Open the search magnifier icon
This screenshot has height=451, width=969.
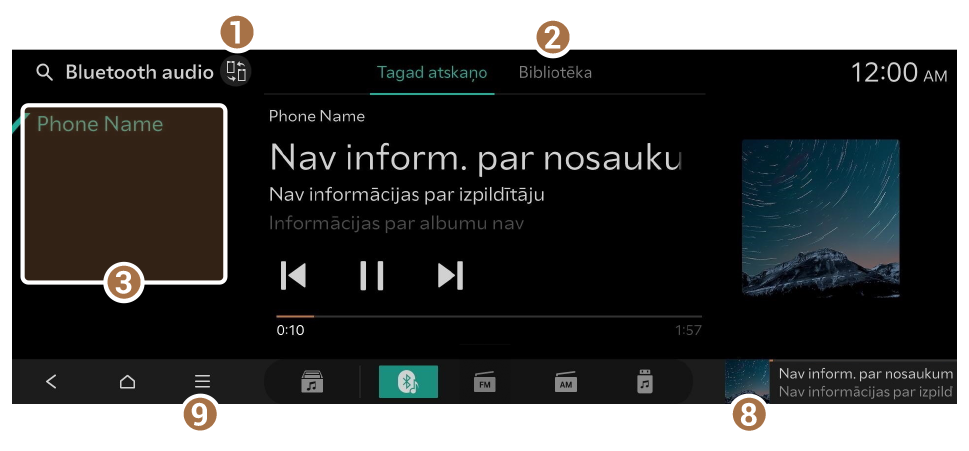(x=43, y=72)
